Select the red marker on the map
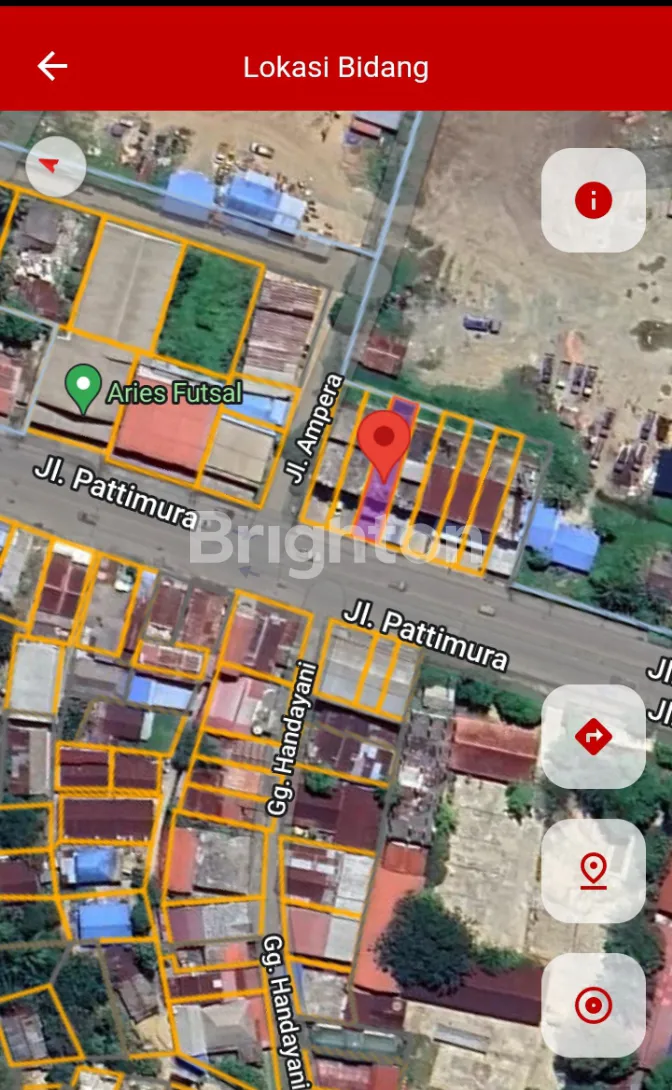 tap(385, 442)
